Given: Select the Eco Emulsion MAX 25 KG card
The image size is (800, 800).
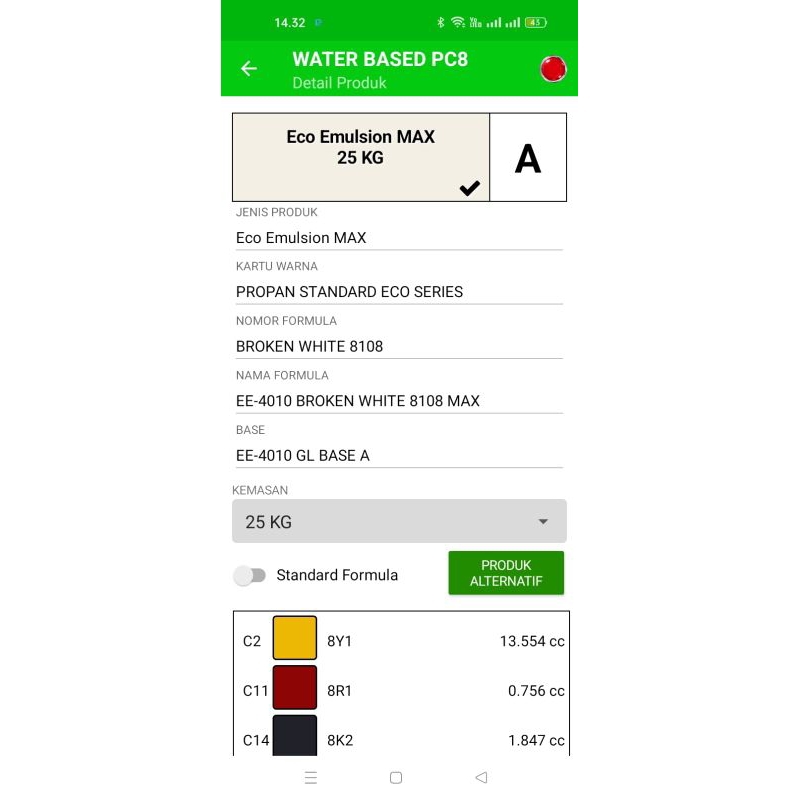Looking at the screenshot, I should (361, 157).
